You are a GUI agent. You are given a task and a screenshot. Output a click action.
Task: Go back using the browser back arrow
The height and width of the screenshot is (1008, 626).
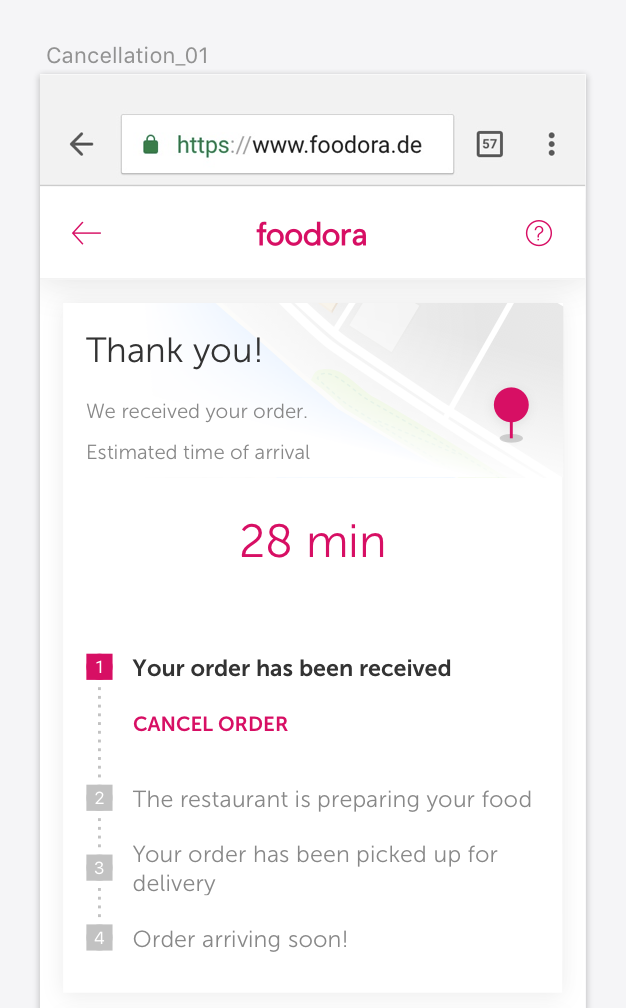point(82,145)
